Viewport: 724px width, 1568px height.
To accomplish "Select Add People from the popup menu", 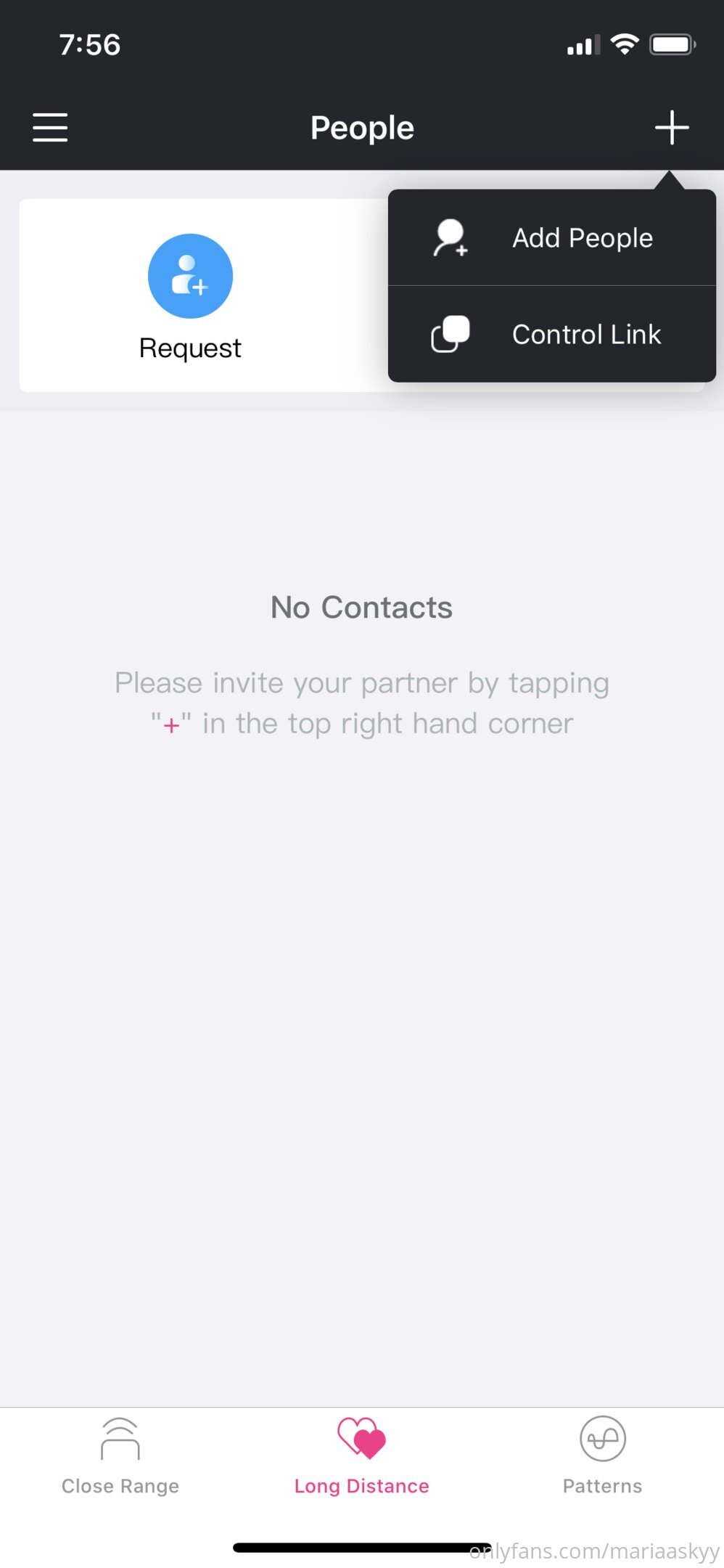I will 552,238.
